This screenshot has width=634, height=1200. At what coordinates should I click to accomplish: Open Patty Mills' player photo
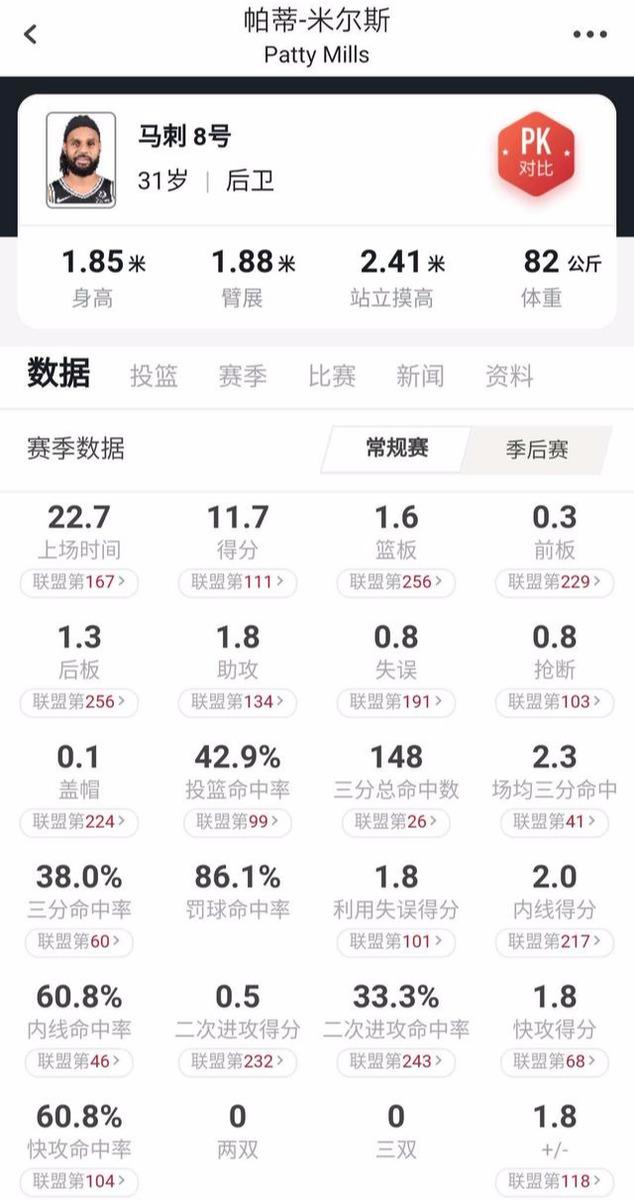80,160
